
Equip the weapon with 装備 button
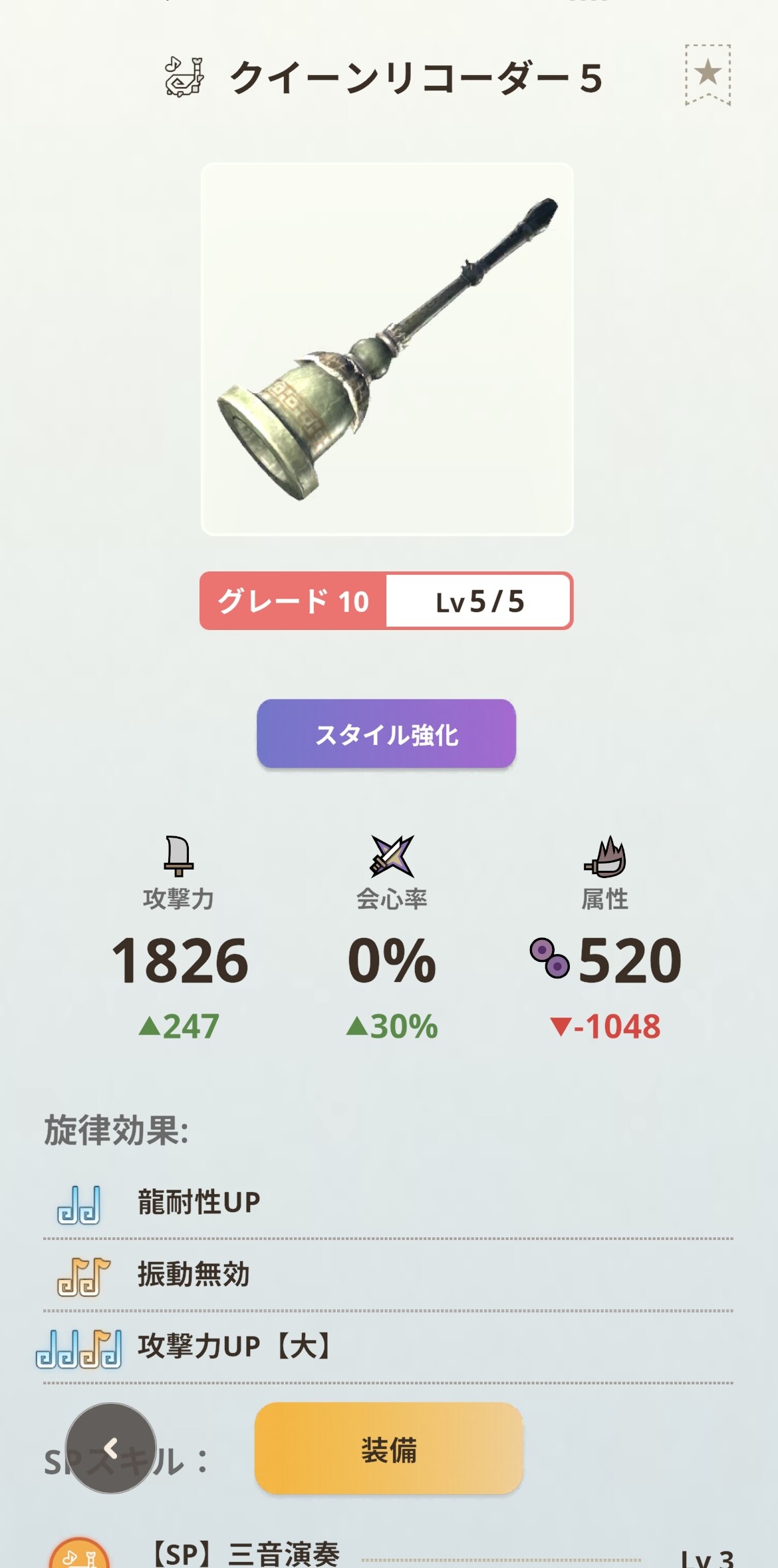pos(388,1450)
